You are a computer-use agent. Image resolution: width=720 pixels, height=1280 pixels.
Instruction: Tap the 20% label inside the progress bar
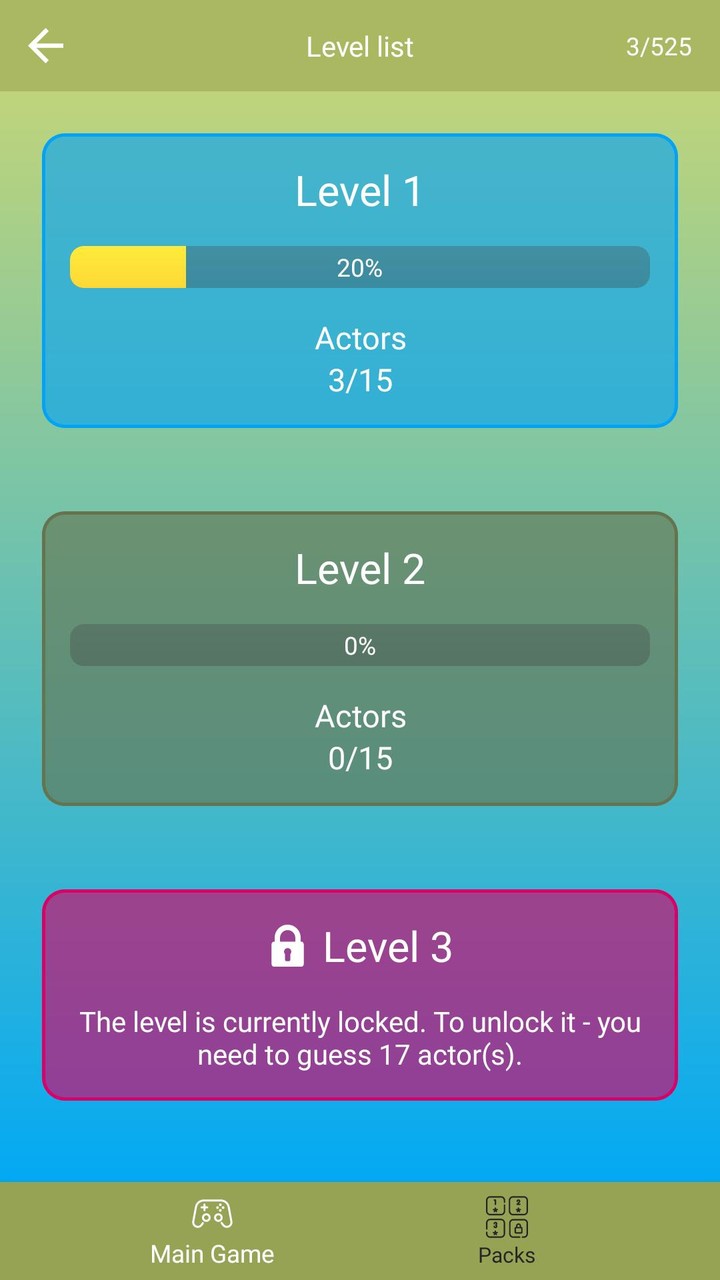coord(360,267)
